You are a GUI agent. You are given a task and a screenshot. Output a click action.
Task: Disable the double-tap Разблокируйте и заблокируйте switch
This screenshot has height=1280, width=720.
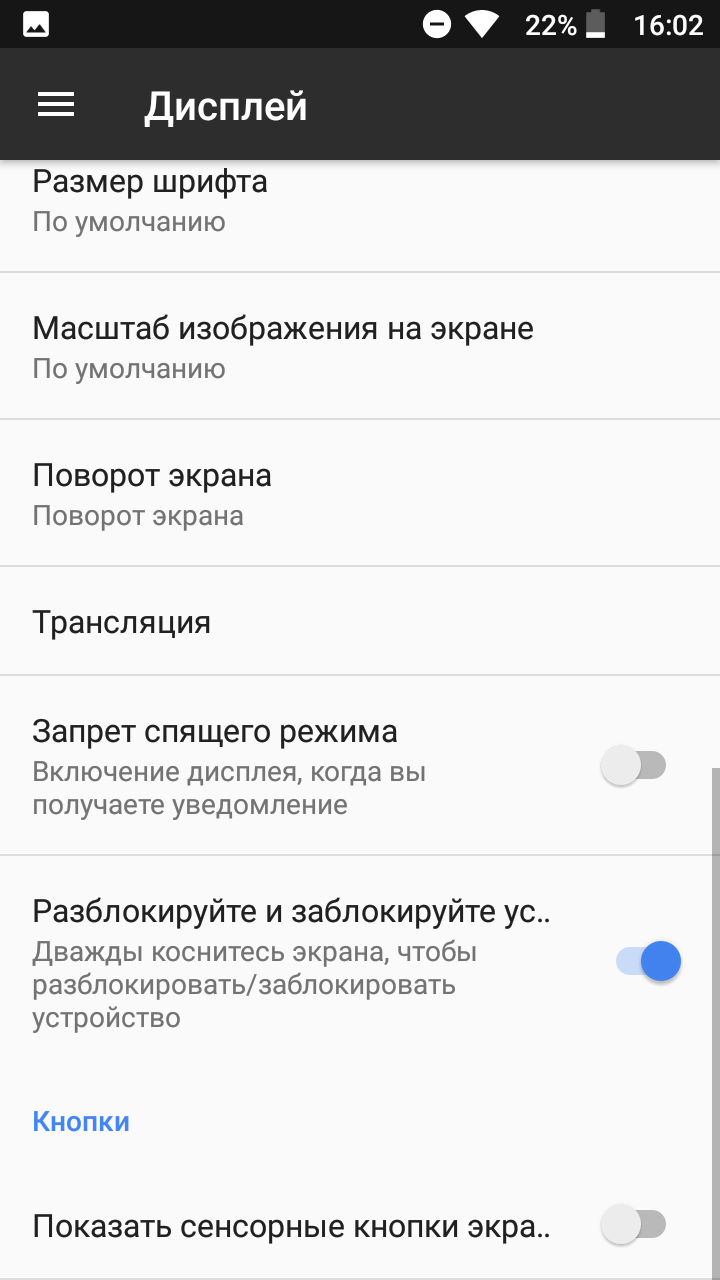click(649, 962)
